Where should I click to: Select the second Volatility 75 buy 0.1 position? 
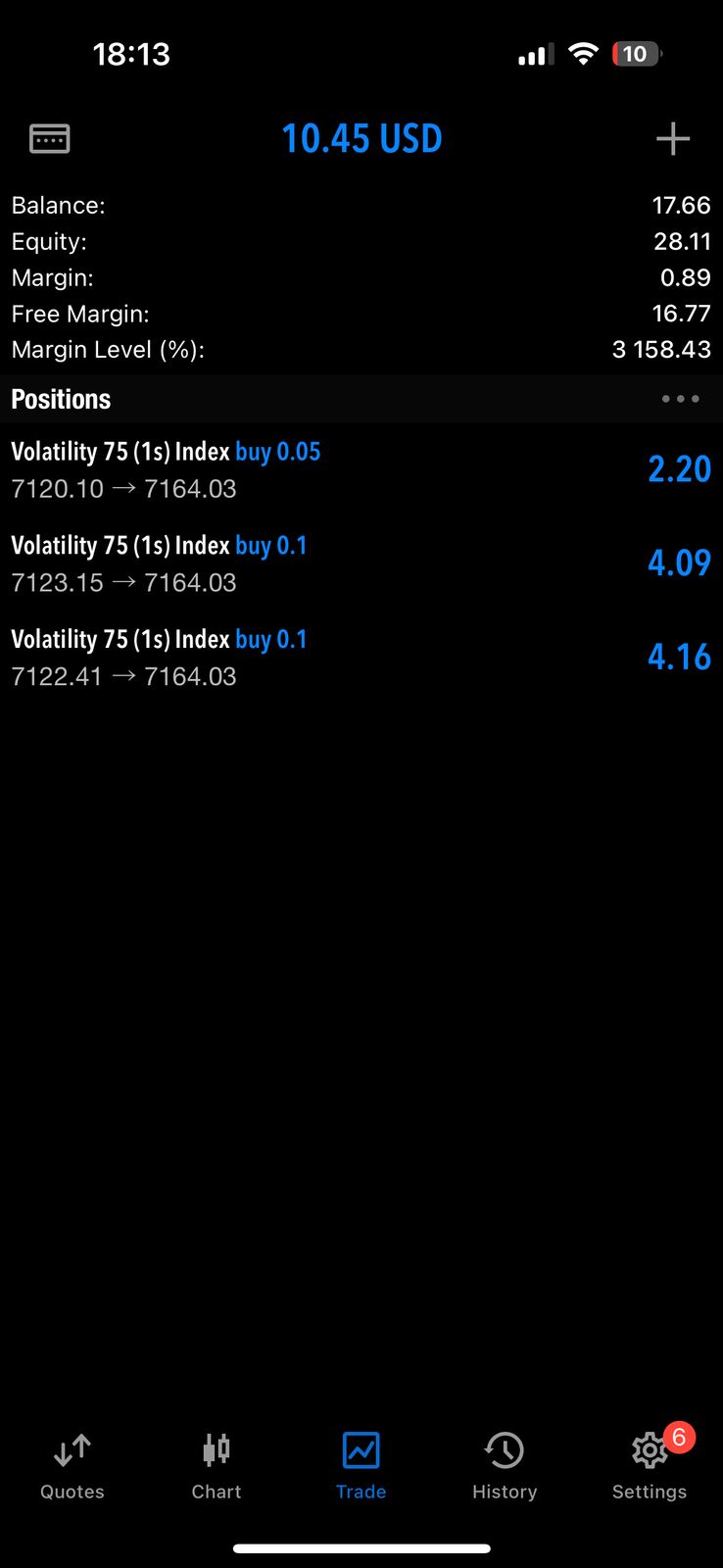361,562
